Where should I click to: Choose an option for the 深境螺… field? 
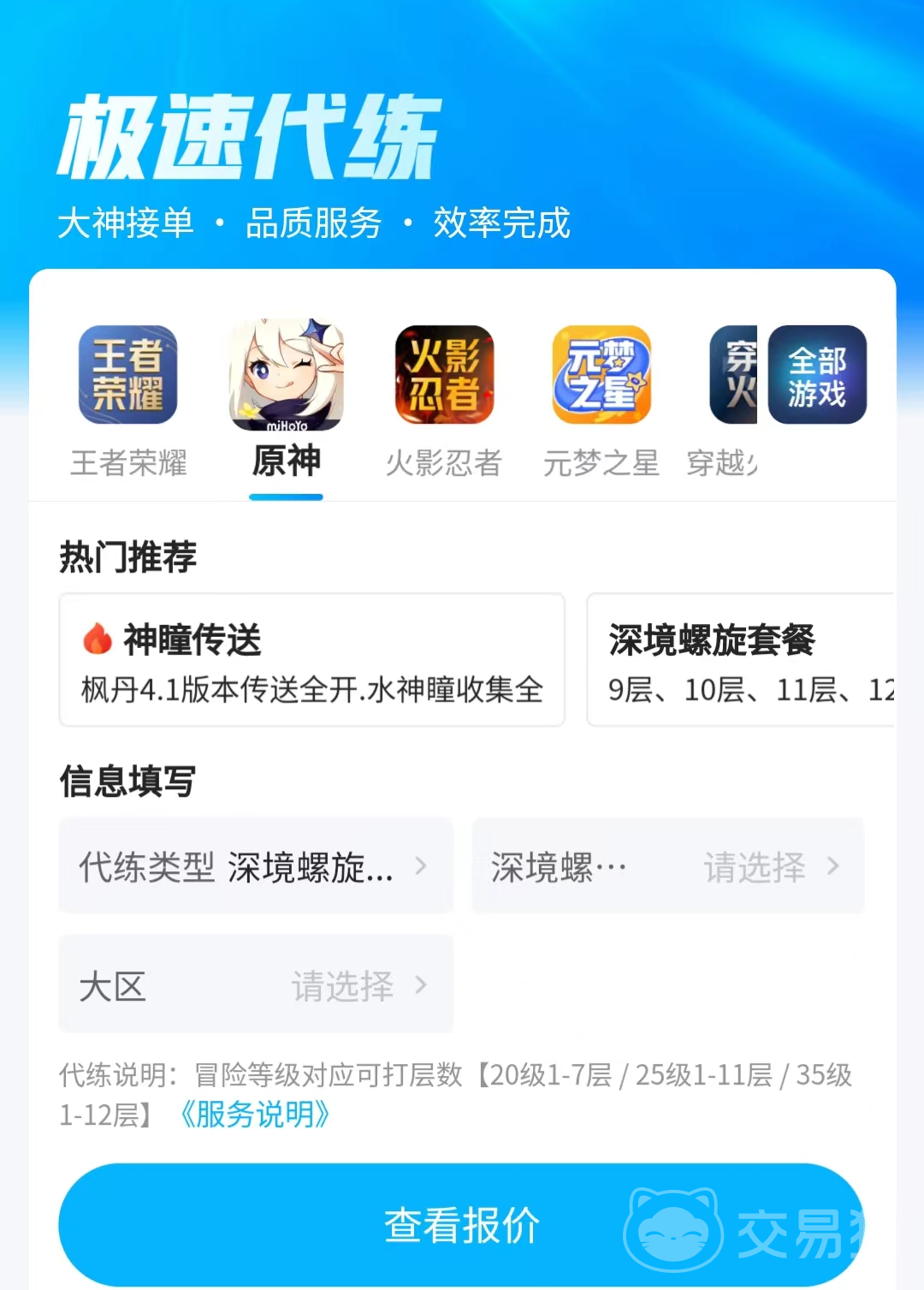[668, 866]
